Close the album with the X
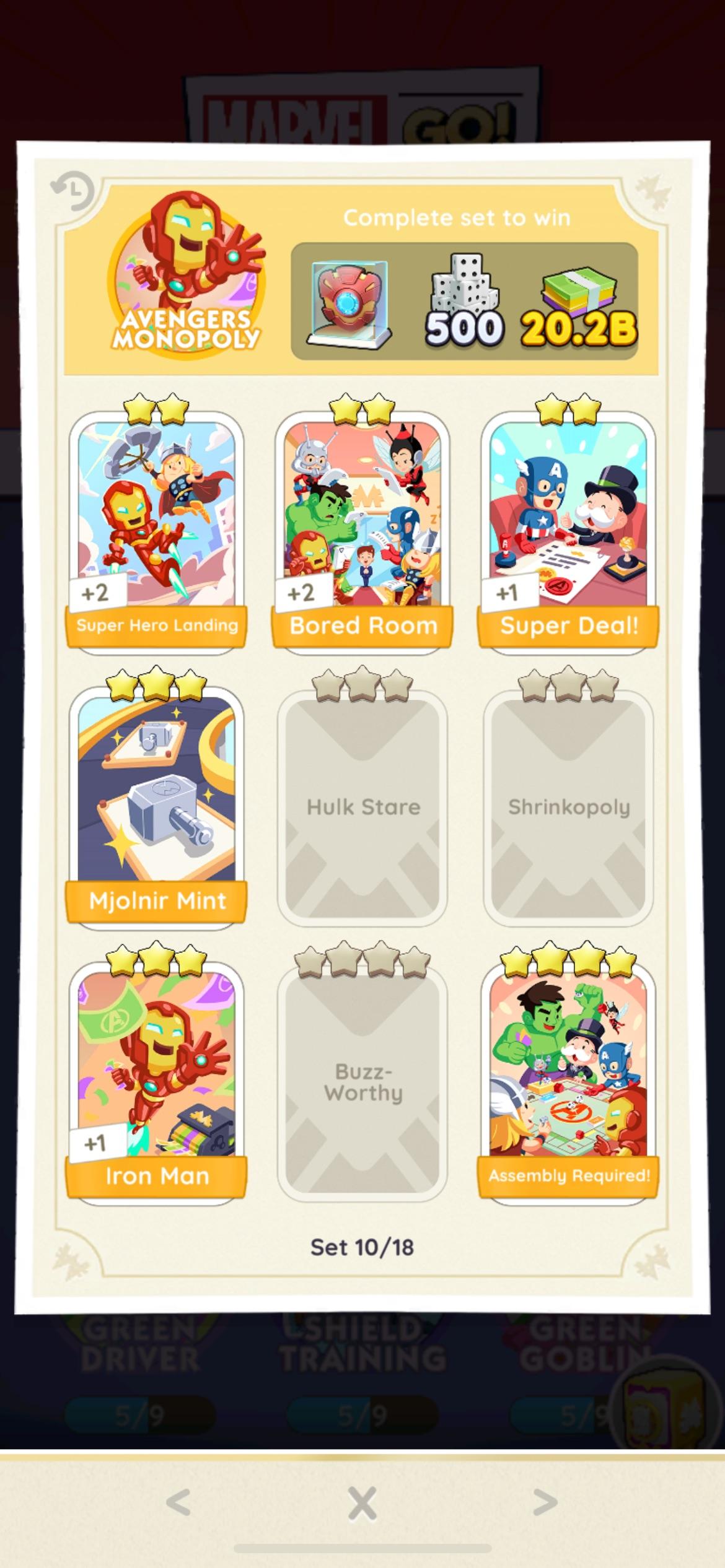This screenshot has height=1568, width=725. pos(362,1503)
